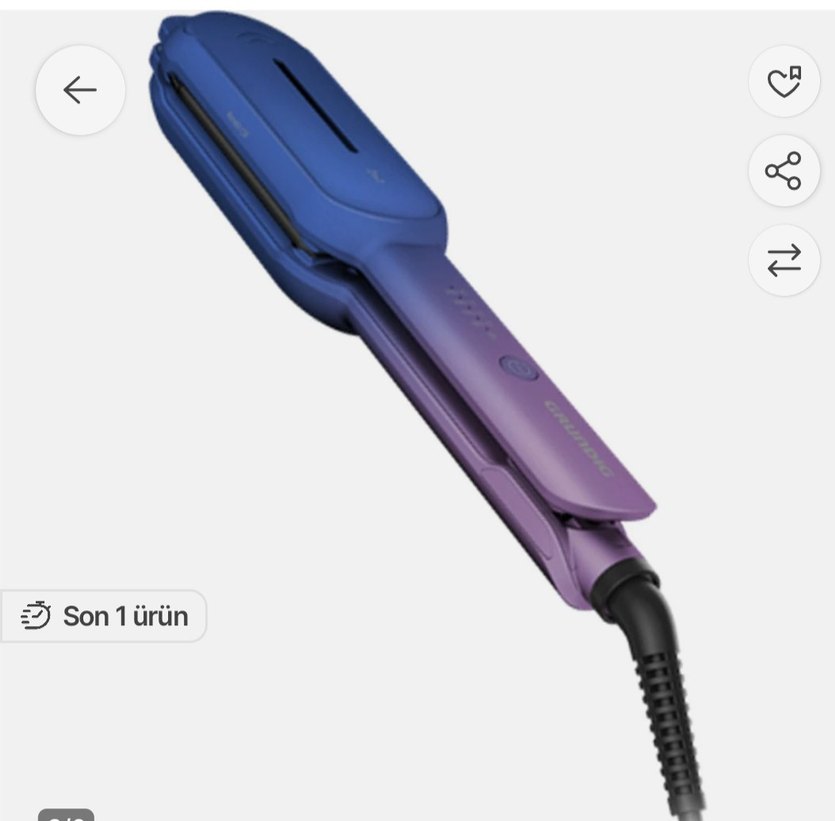Open the hair straightener product image
The height and width of the screenshot is (821, 835).
420,350
